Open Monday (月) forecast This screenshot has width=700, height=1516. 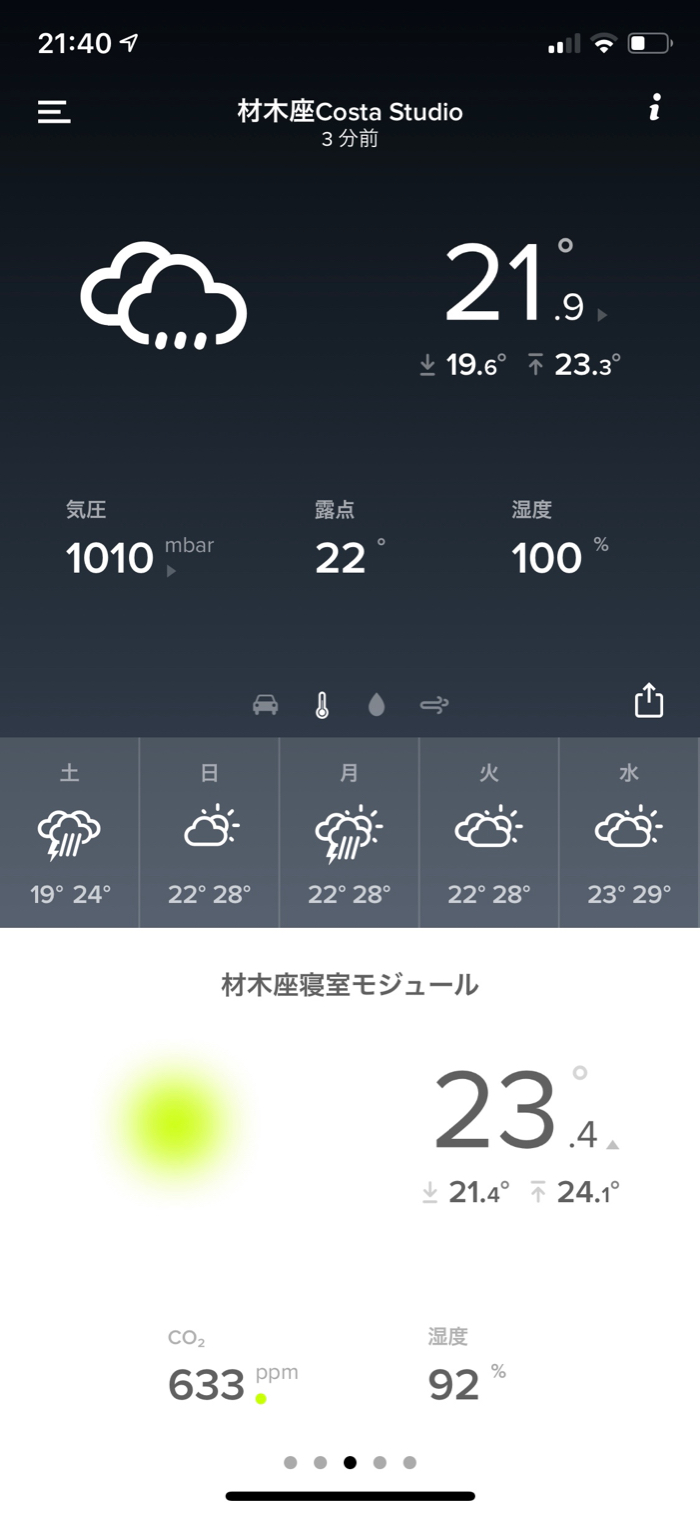(x=349, y=833)
